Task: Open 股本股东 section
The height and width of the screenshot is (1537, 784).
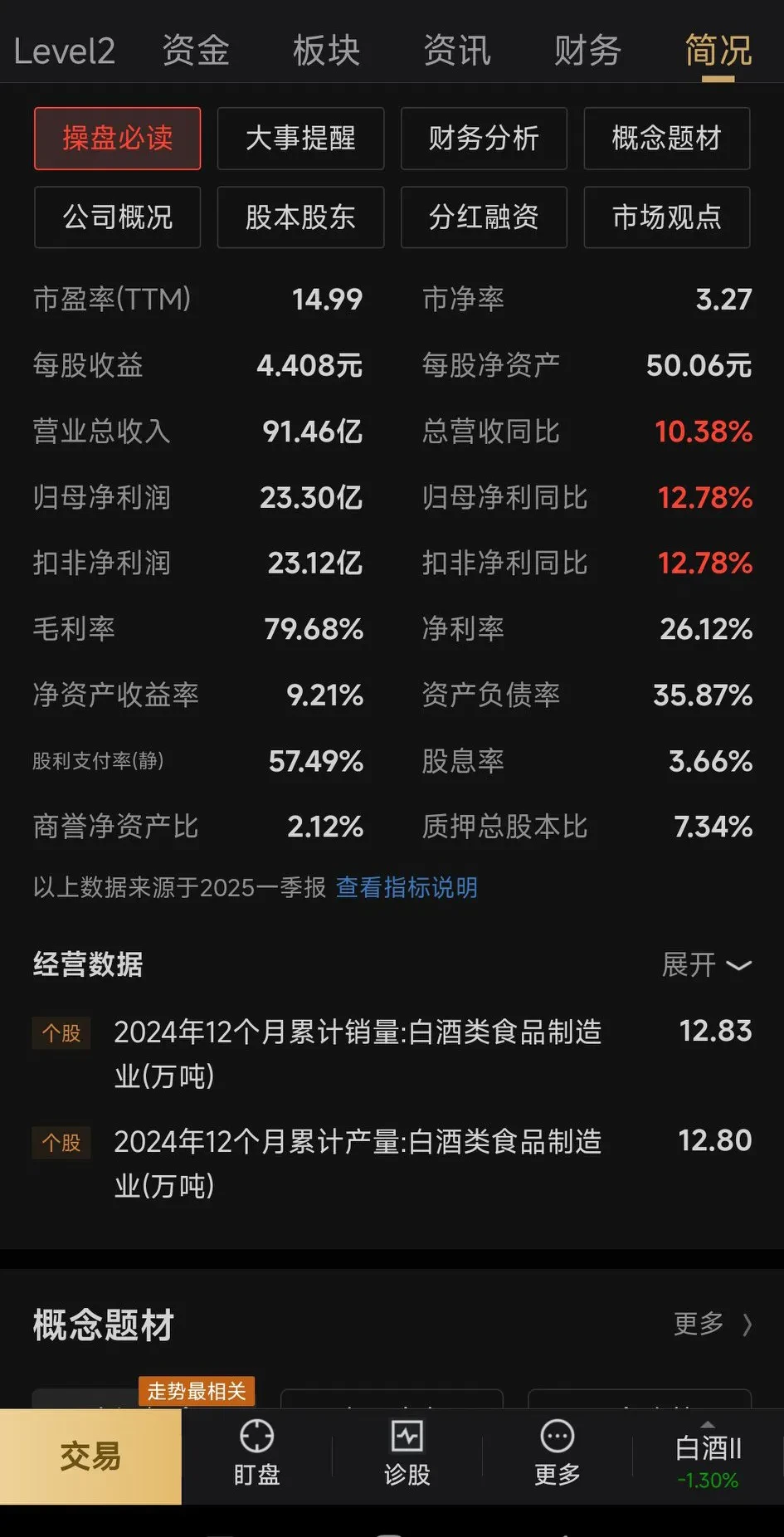Action: click(x=300, y=217)
